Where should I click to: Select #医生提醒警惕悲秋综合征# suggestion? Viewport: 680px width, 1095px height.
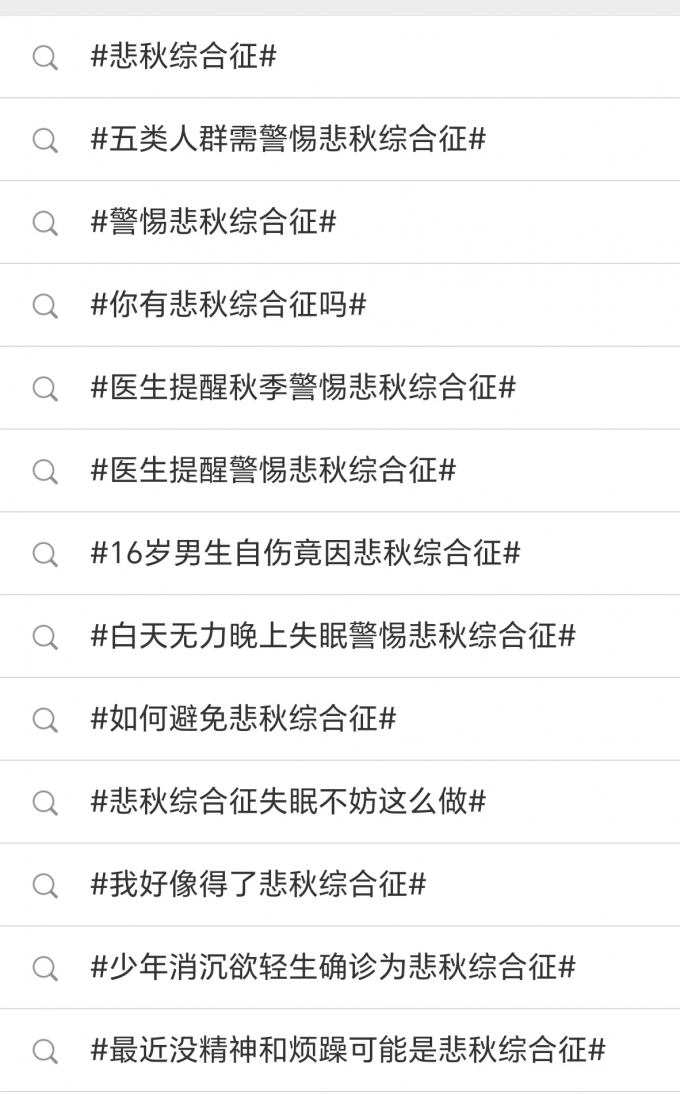click(273, 470)
